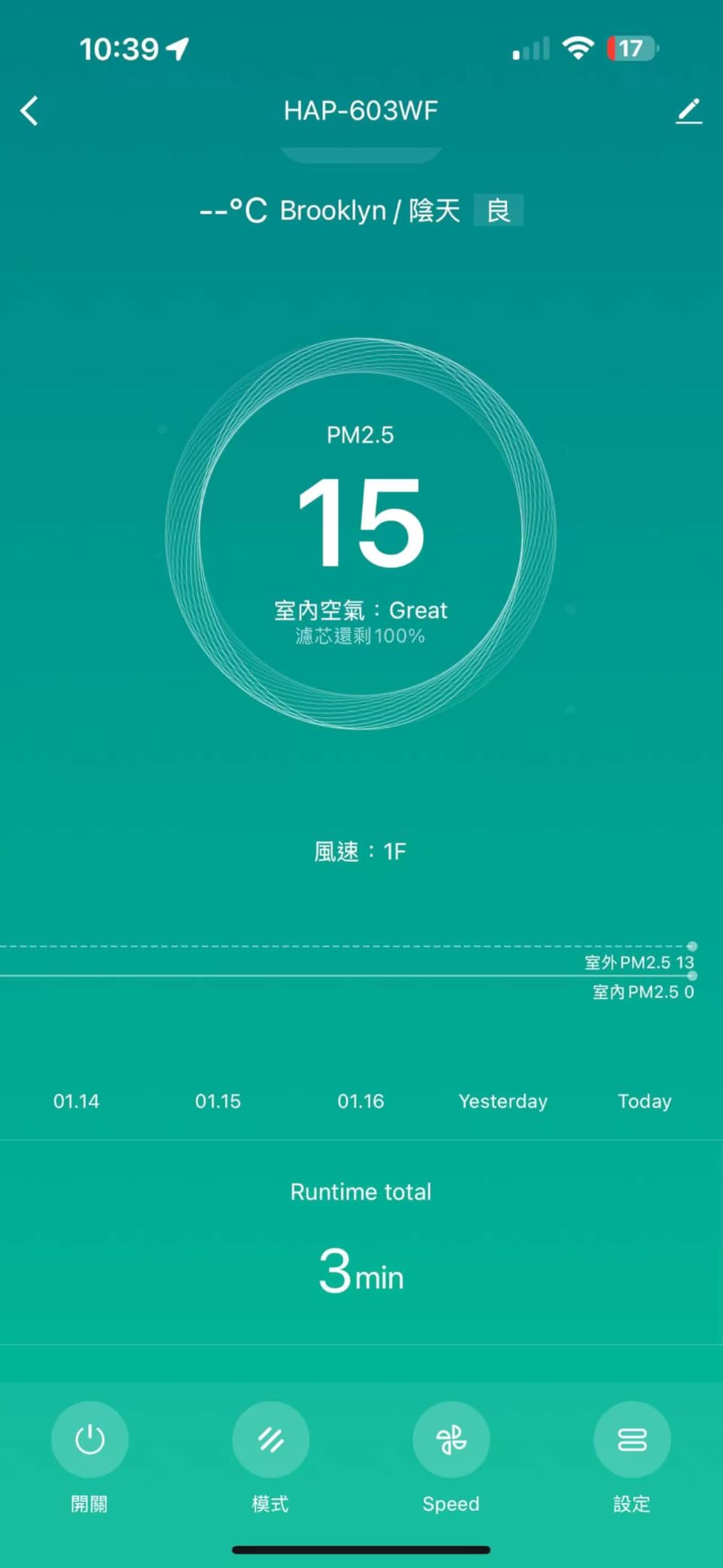723x1568 pixels.
Task: View Yesterday's PM2.5 data
Action: pos(503,1102)
